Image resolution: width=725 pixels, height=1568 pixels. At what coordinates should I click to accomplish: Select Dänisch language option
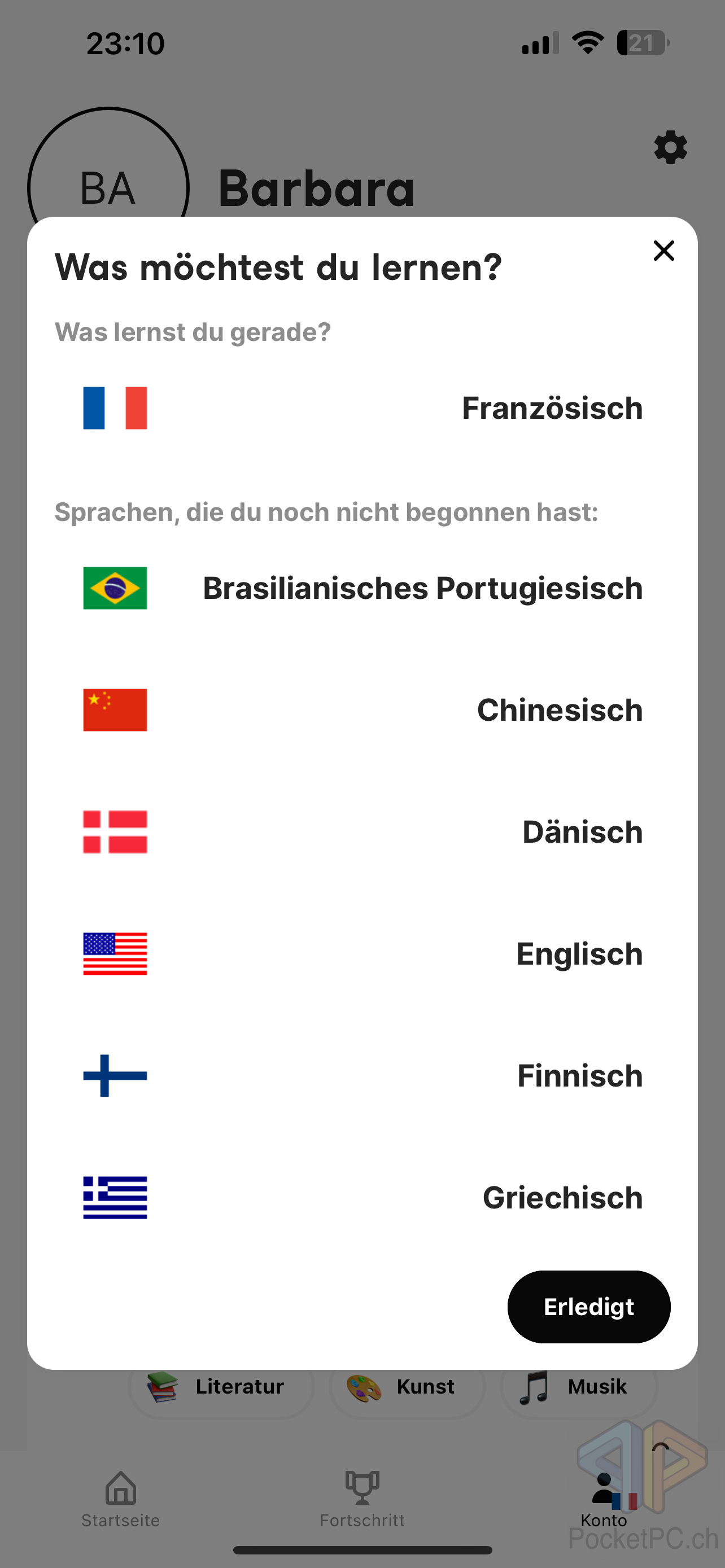tap(362, 831)
